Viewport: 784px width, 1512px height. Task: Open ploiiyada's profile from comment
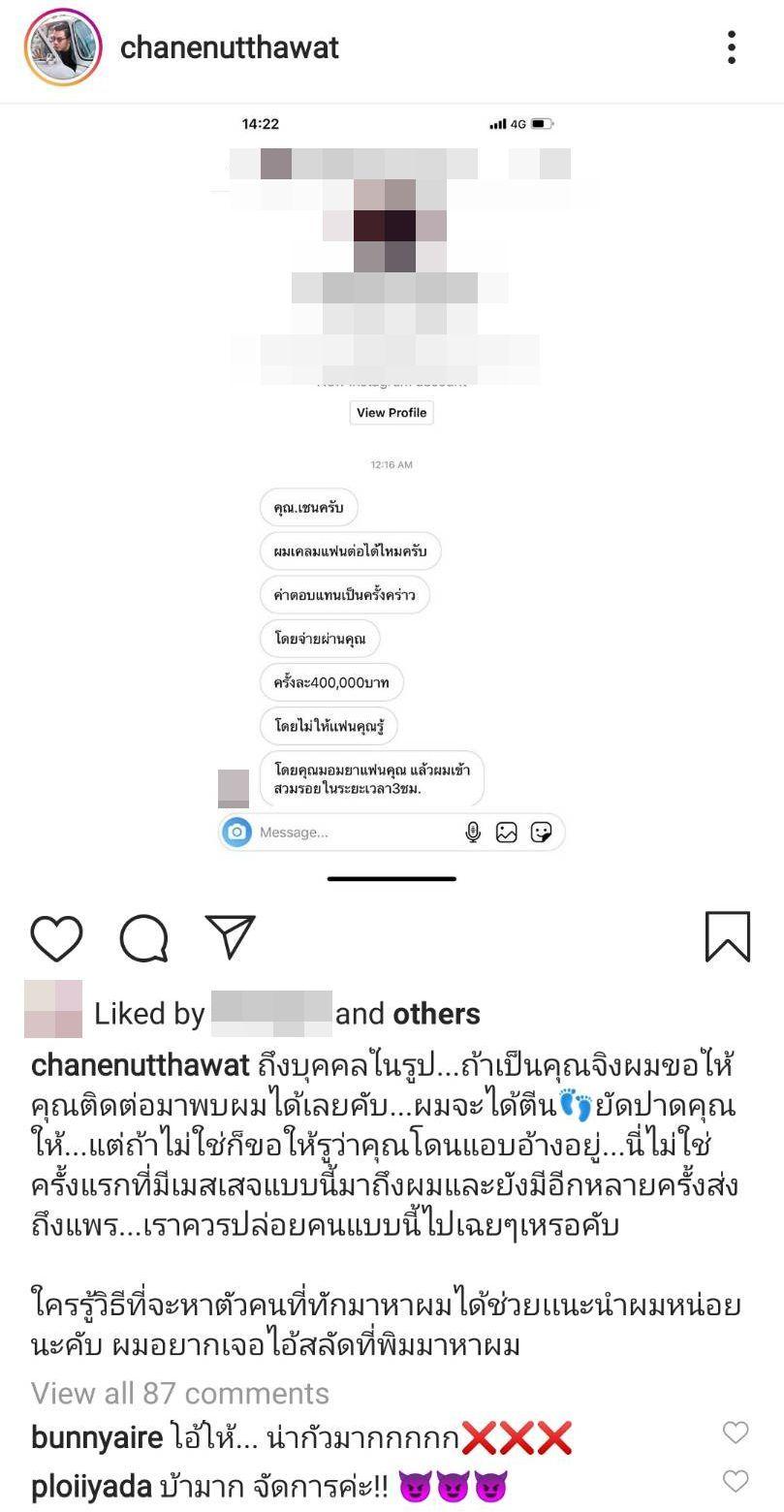[x=90, y=1486]
